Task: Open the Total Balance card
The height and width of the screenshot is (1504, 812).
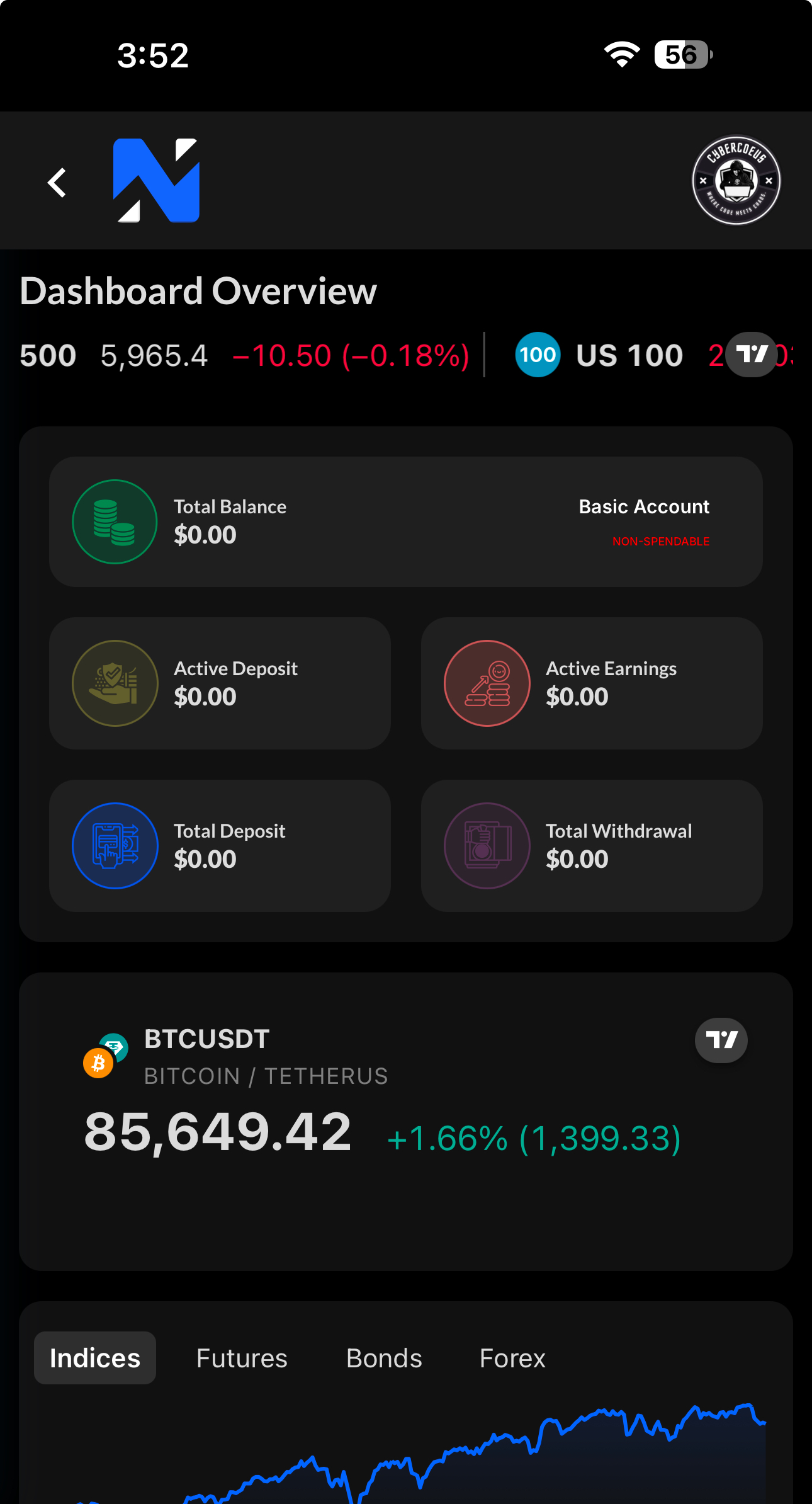Action: coord(406,522)
